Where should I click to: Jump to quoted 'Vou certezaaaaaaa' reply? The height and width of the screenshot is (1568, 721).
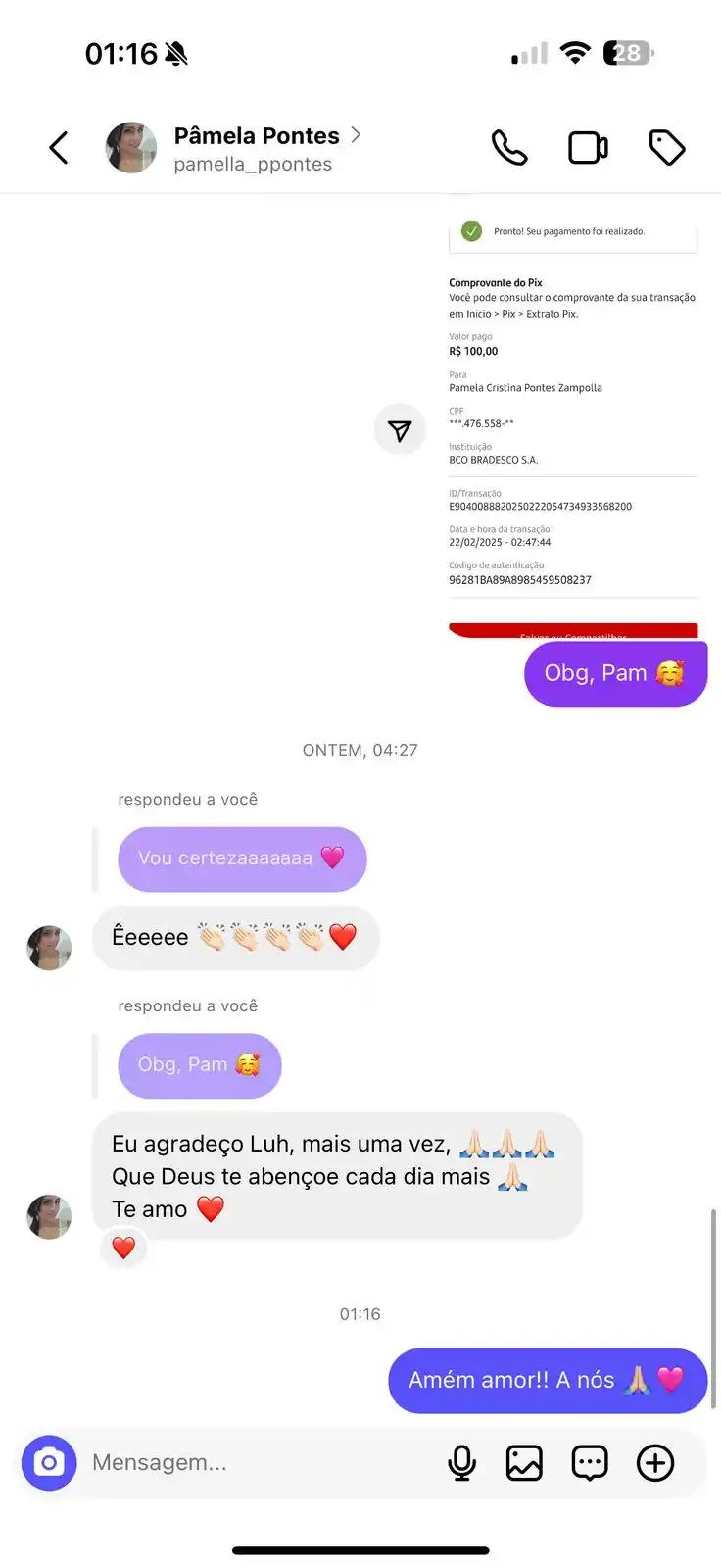pos(242,858)
